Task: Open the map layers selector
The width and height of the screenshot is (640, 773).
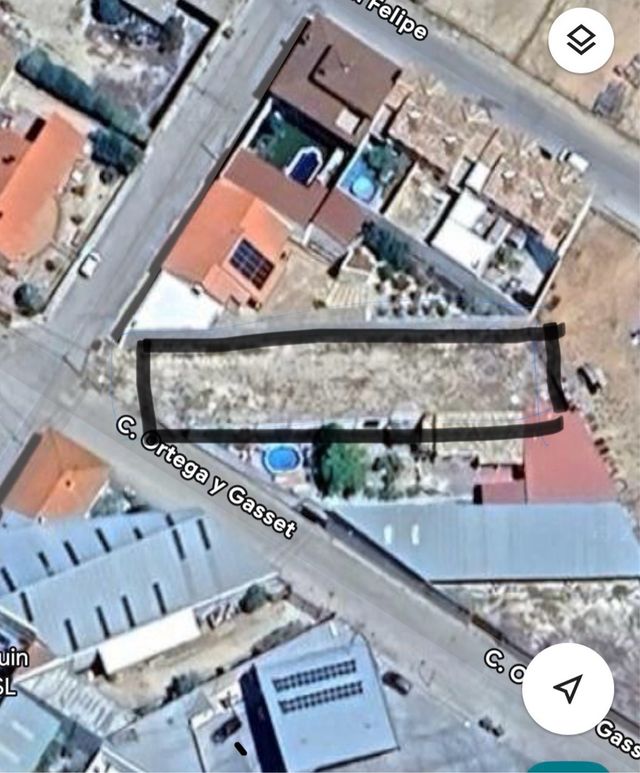Action: [581, 41]
